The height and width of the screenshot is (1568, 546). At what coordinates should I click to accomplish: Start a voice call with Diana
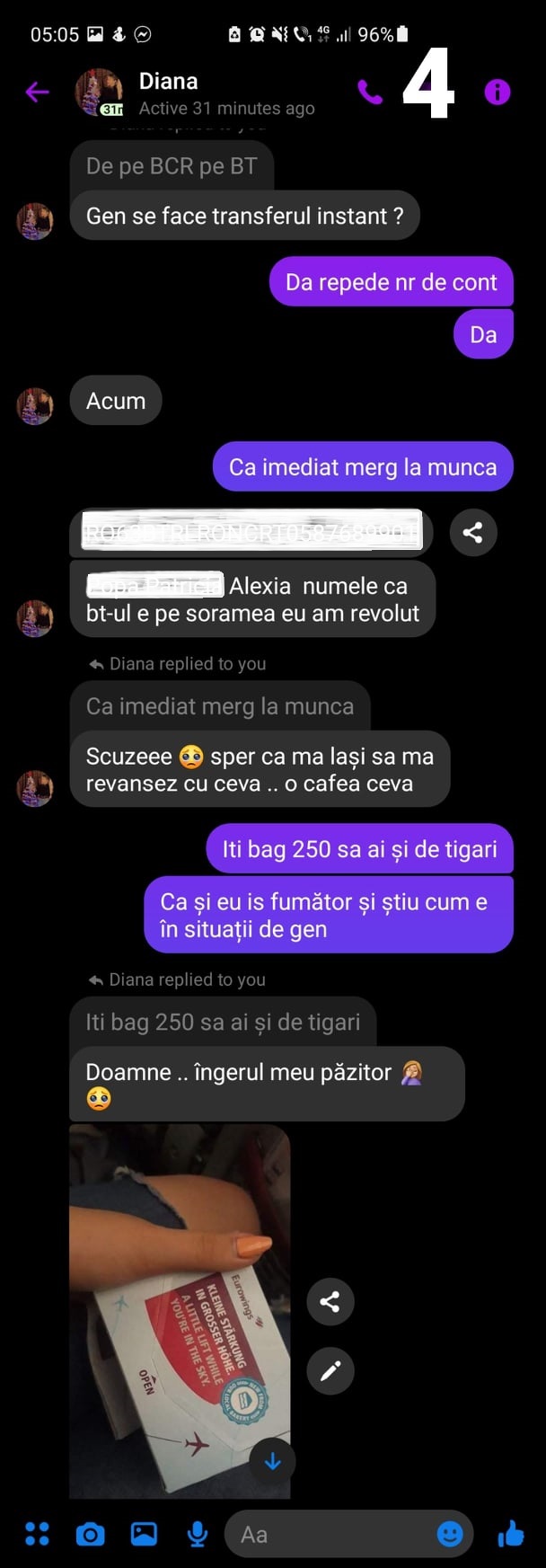point(370,92)
